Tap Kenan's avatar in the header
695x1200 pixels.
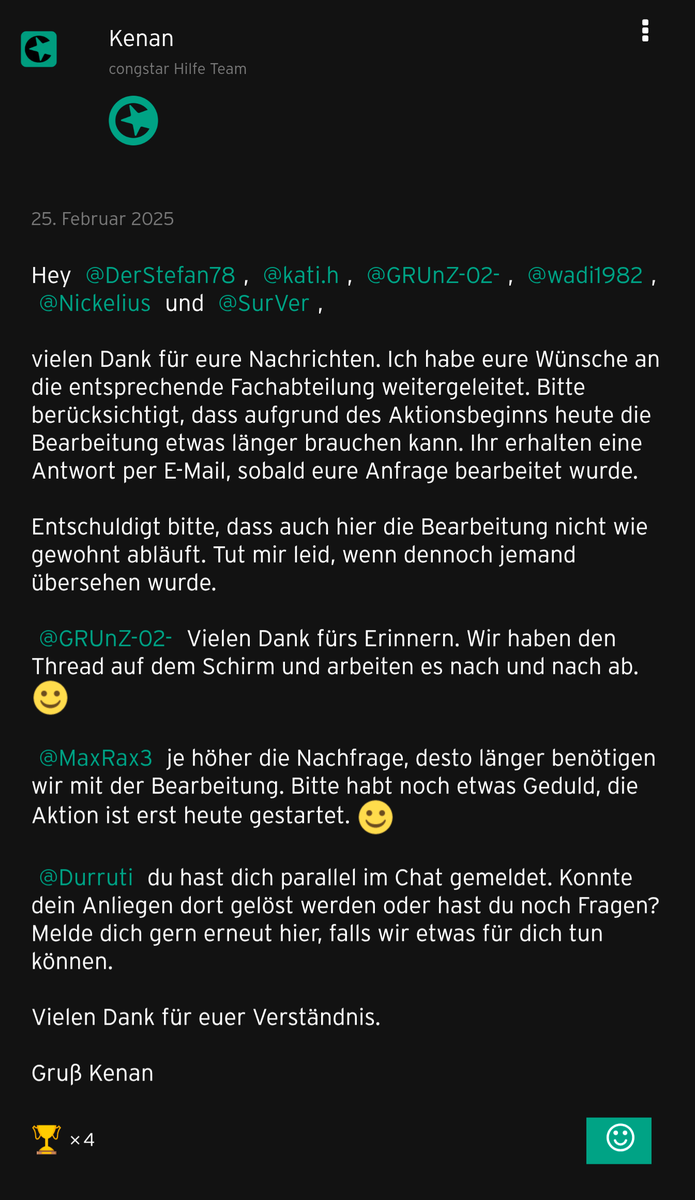(39, 49)
